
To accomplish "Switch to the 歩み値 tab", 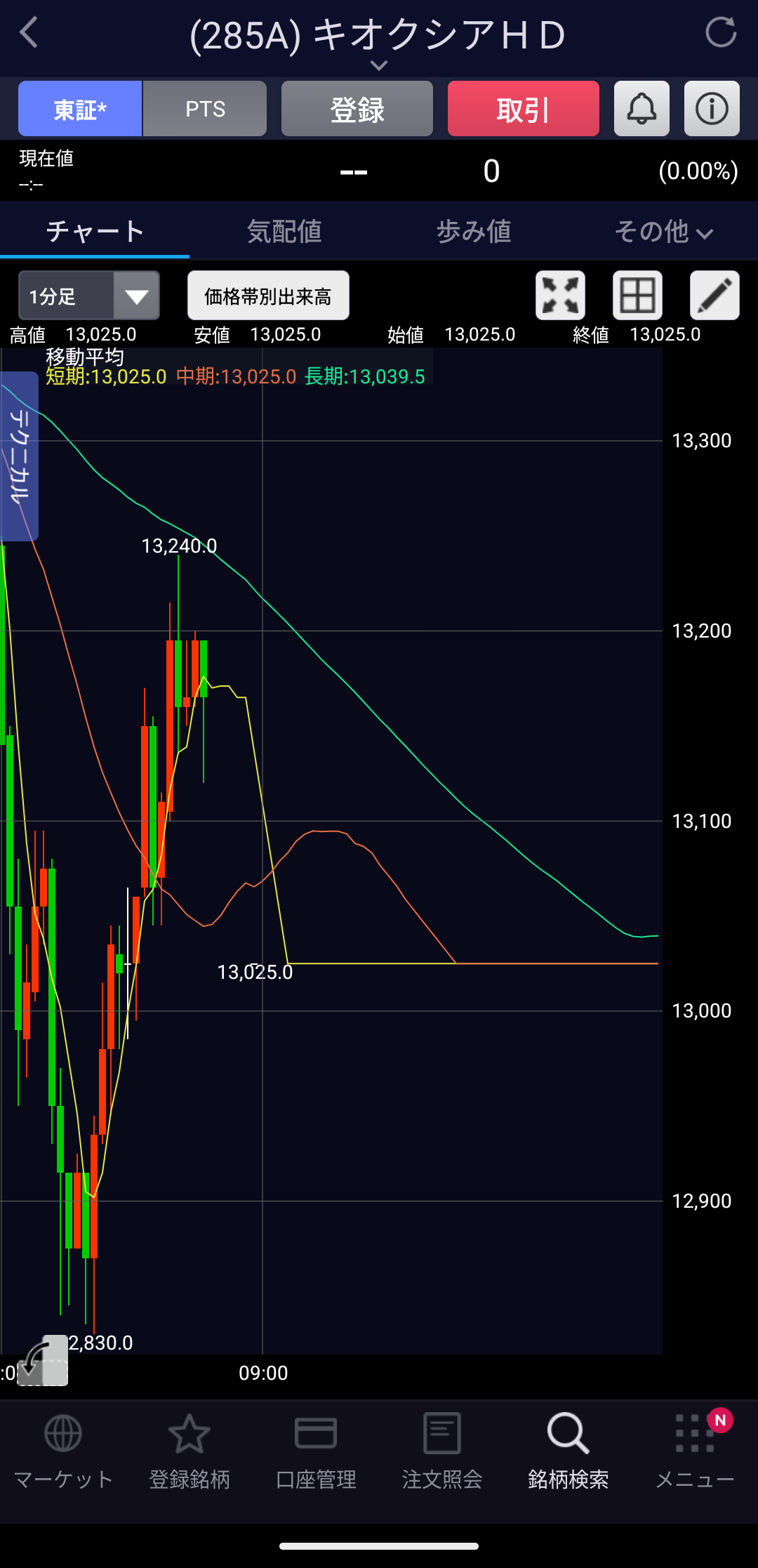I will click(x=474, y=231).
